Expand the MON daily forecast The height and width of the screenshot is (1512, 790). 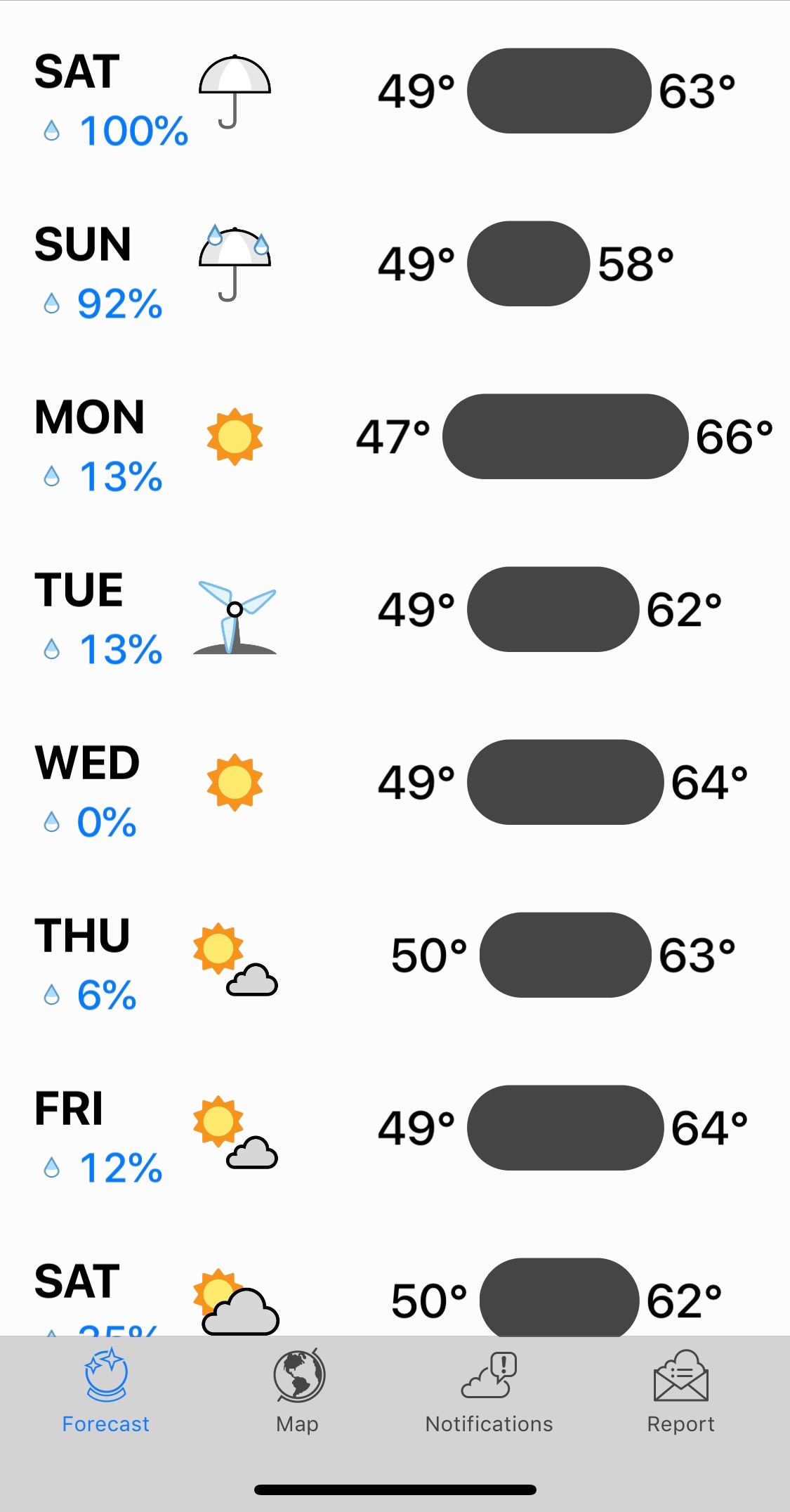395,437
